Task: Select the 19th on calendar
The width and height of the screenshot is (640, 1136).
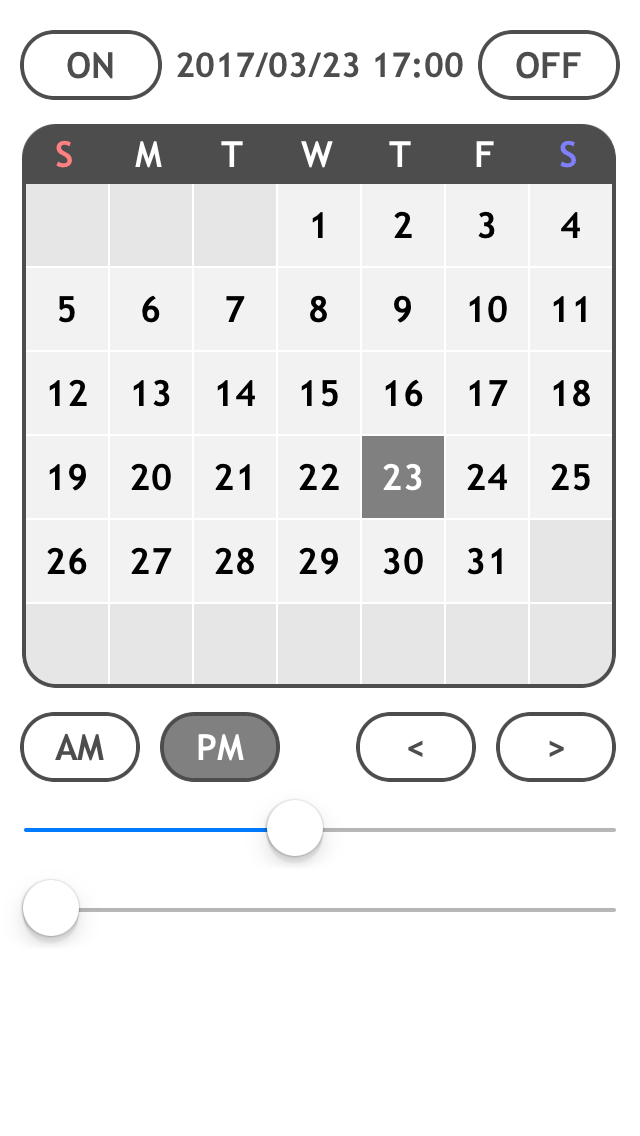Action: [67, 477]
